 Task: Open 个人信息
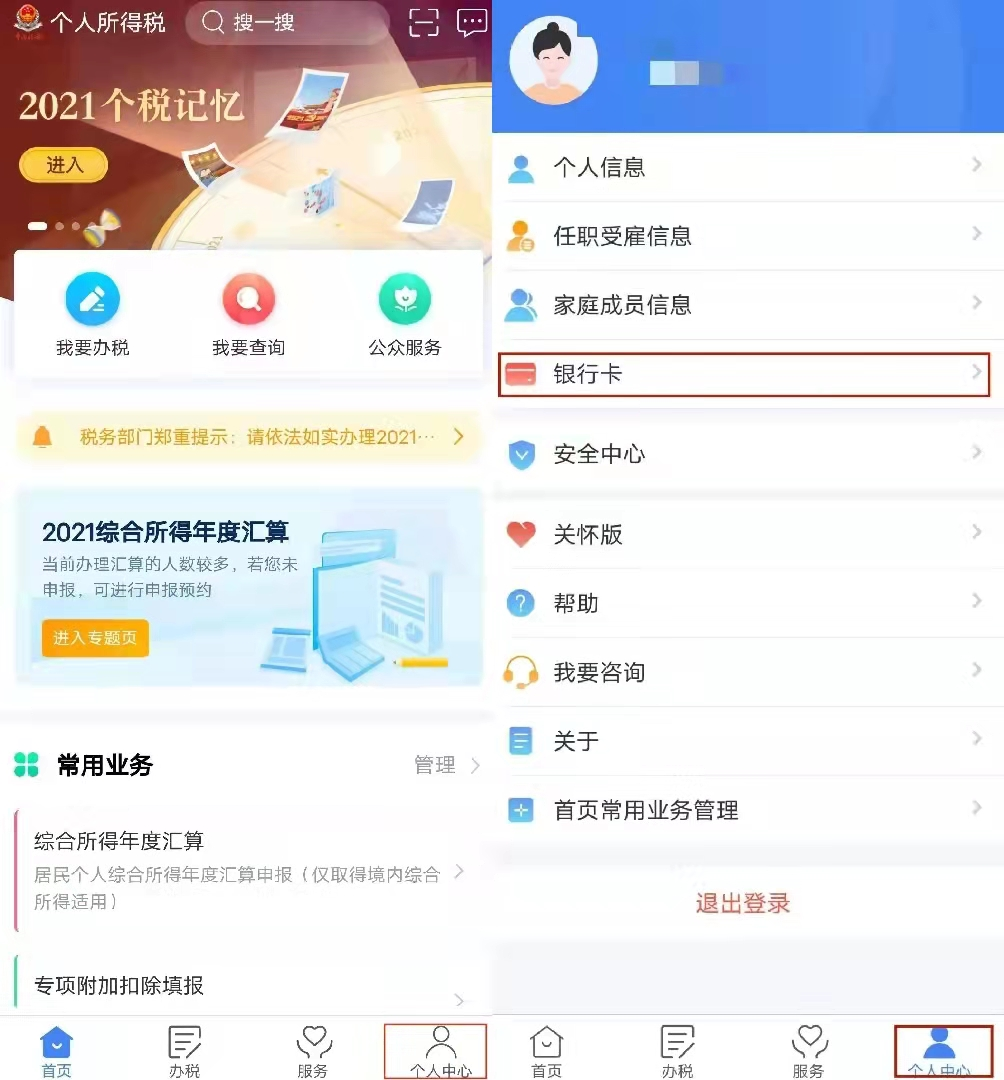tap(744, 167)
